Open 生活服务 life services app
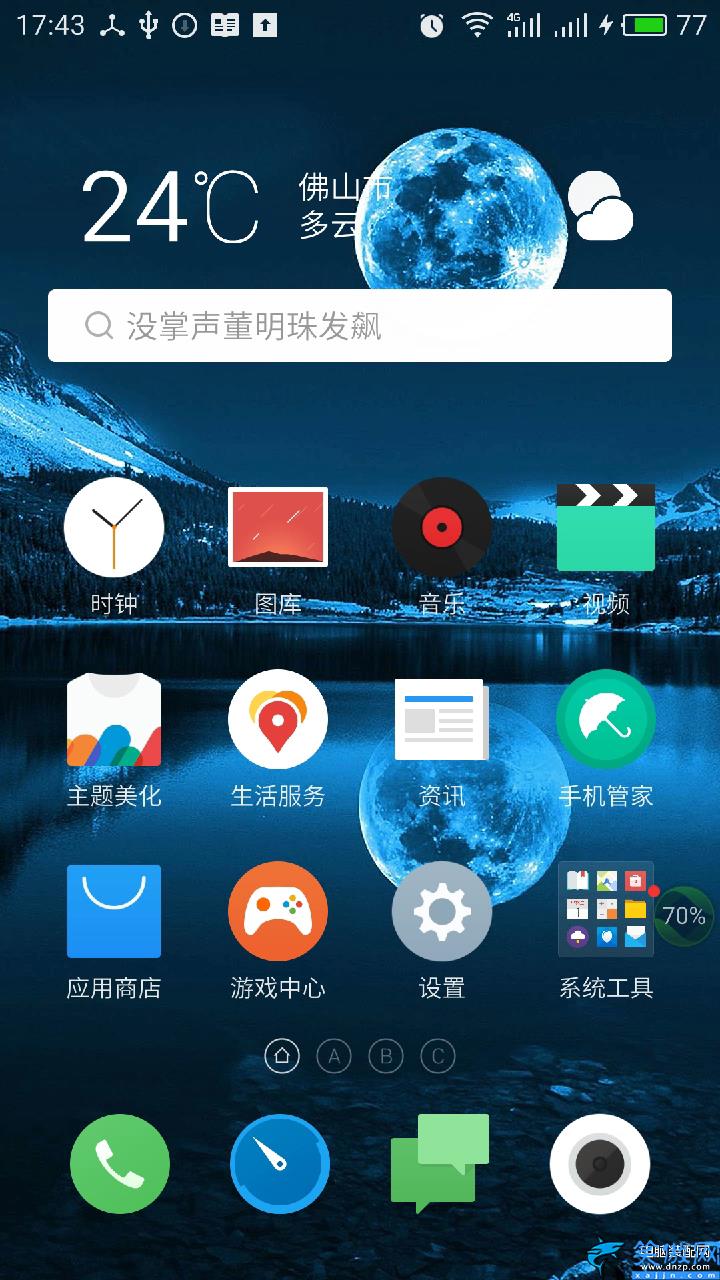Image resolution: width=720 pixels, height=1280 pixels. [x=278, y=720]
